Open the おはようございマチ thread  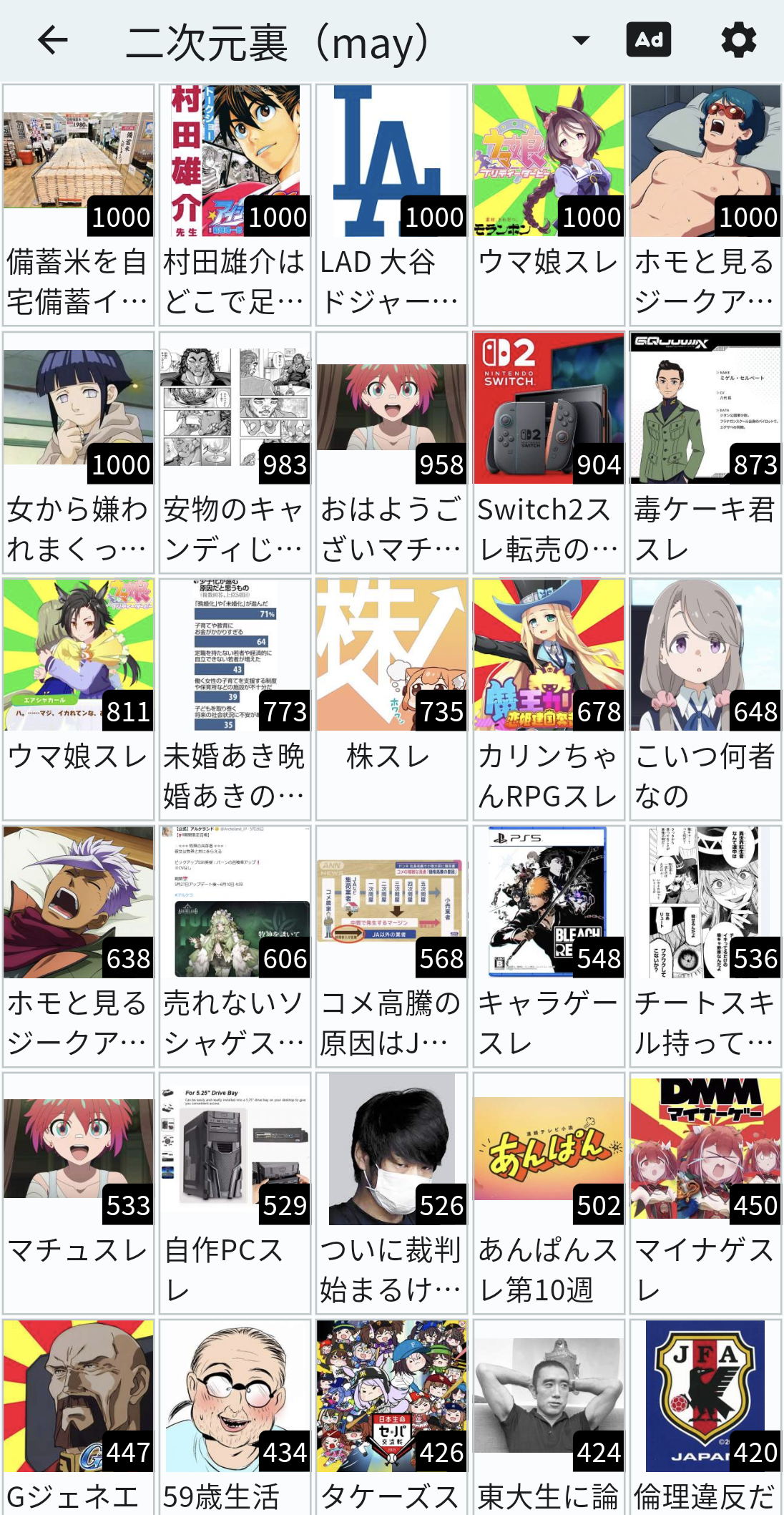pyautogui.click(x=391, y=451)
